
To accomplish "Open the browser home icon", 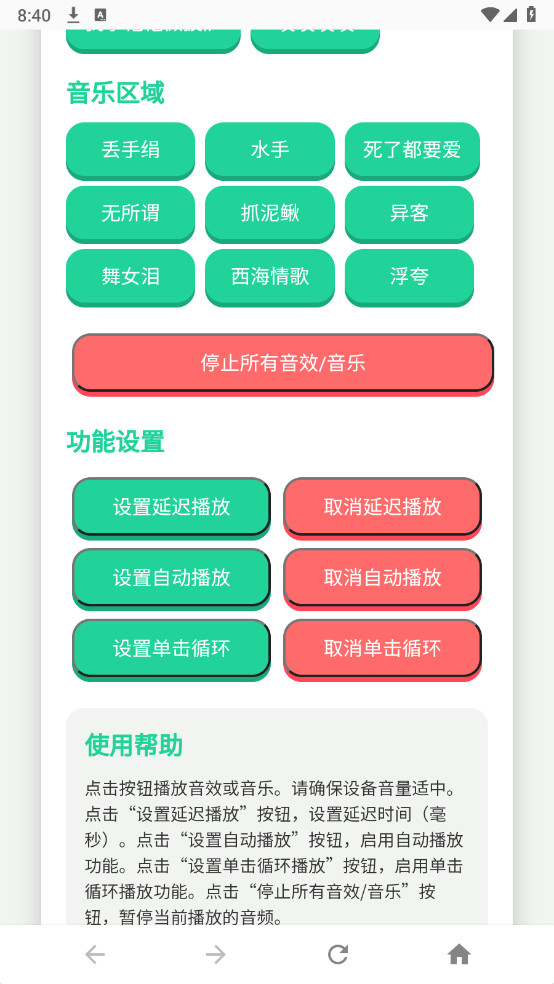I will tap(459, 955).
